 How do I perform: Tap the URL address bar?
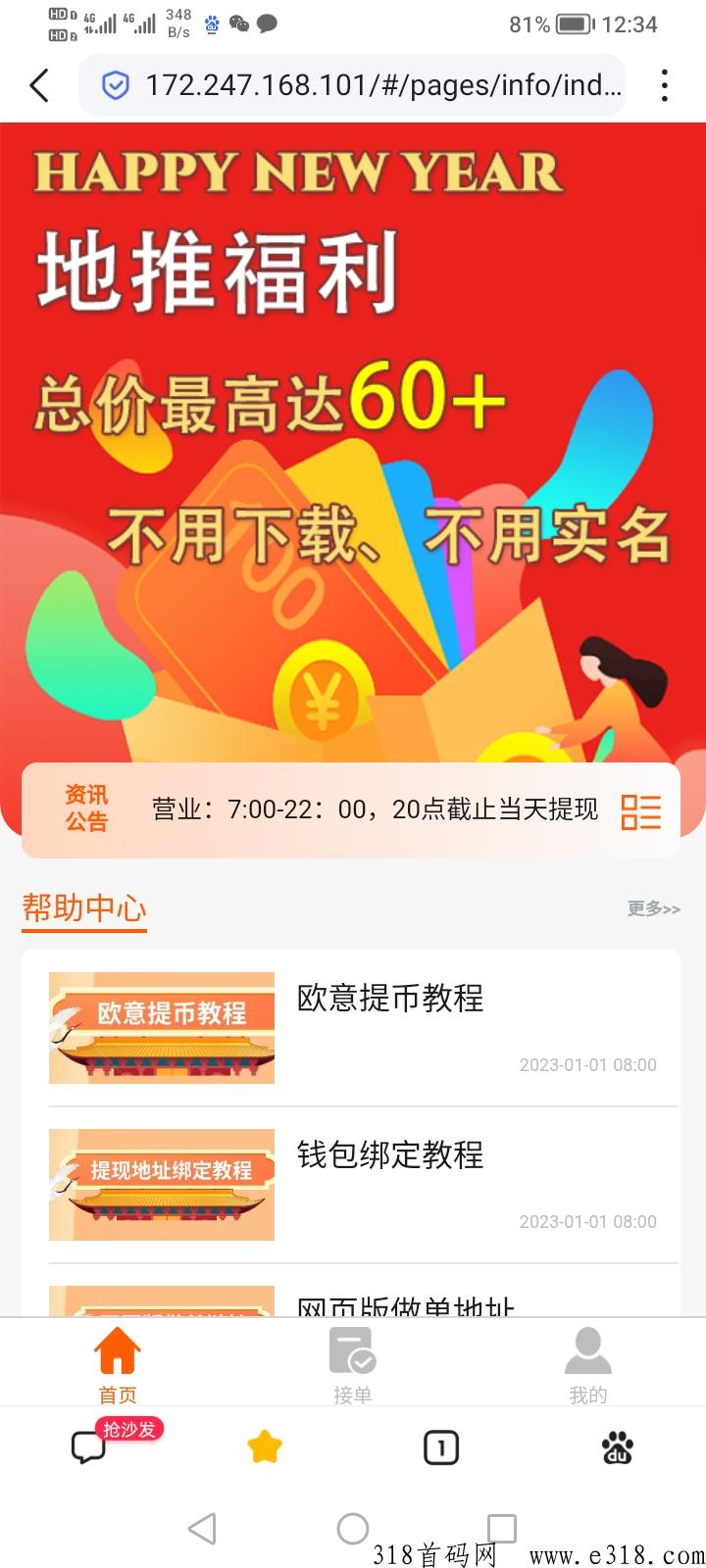pos(351,86)
